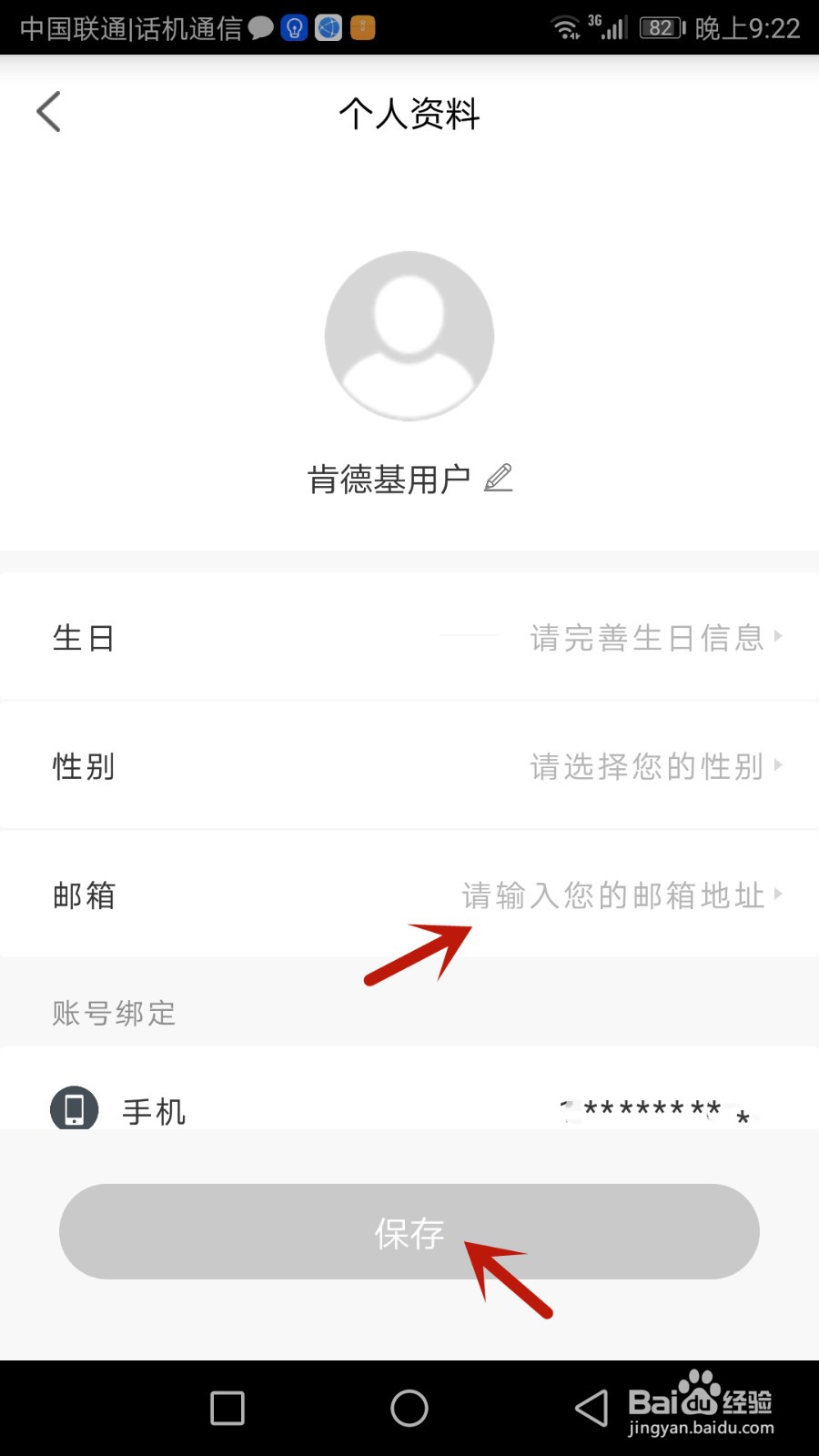Tap 请完善生日信息 to set birthday
Screen dimensions: 819x1456
point(646,637)
